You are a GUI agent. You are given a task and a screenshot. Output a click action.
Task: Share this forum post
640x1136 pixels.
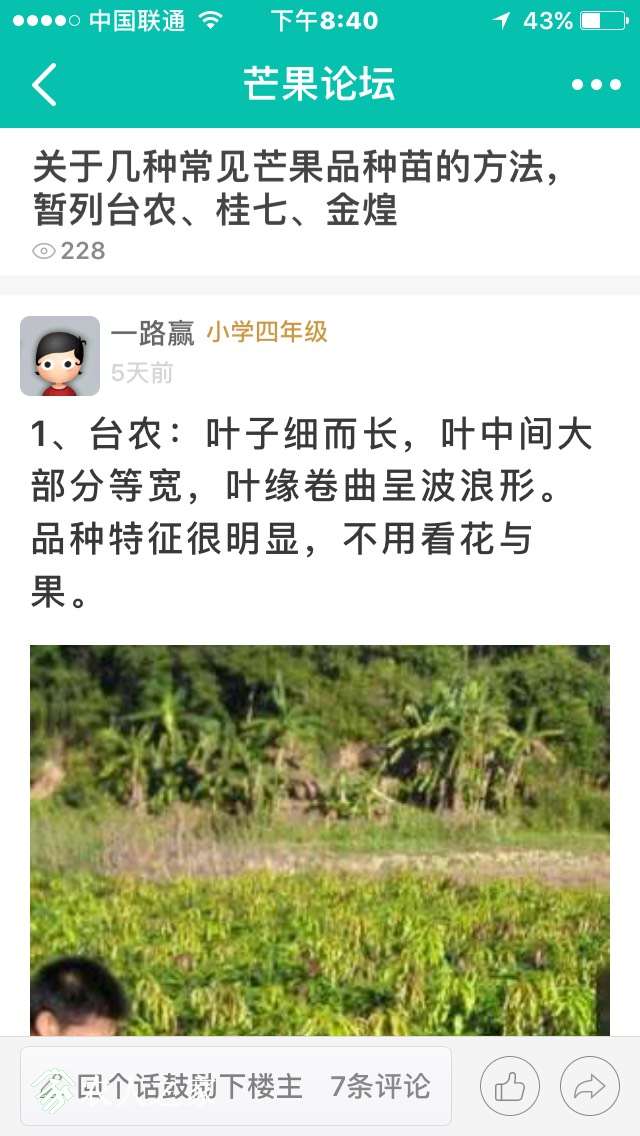click(x=589, y=1086)
